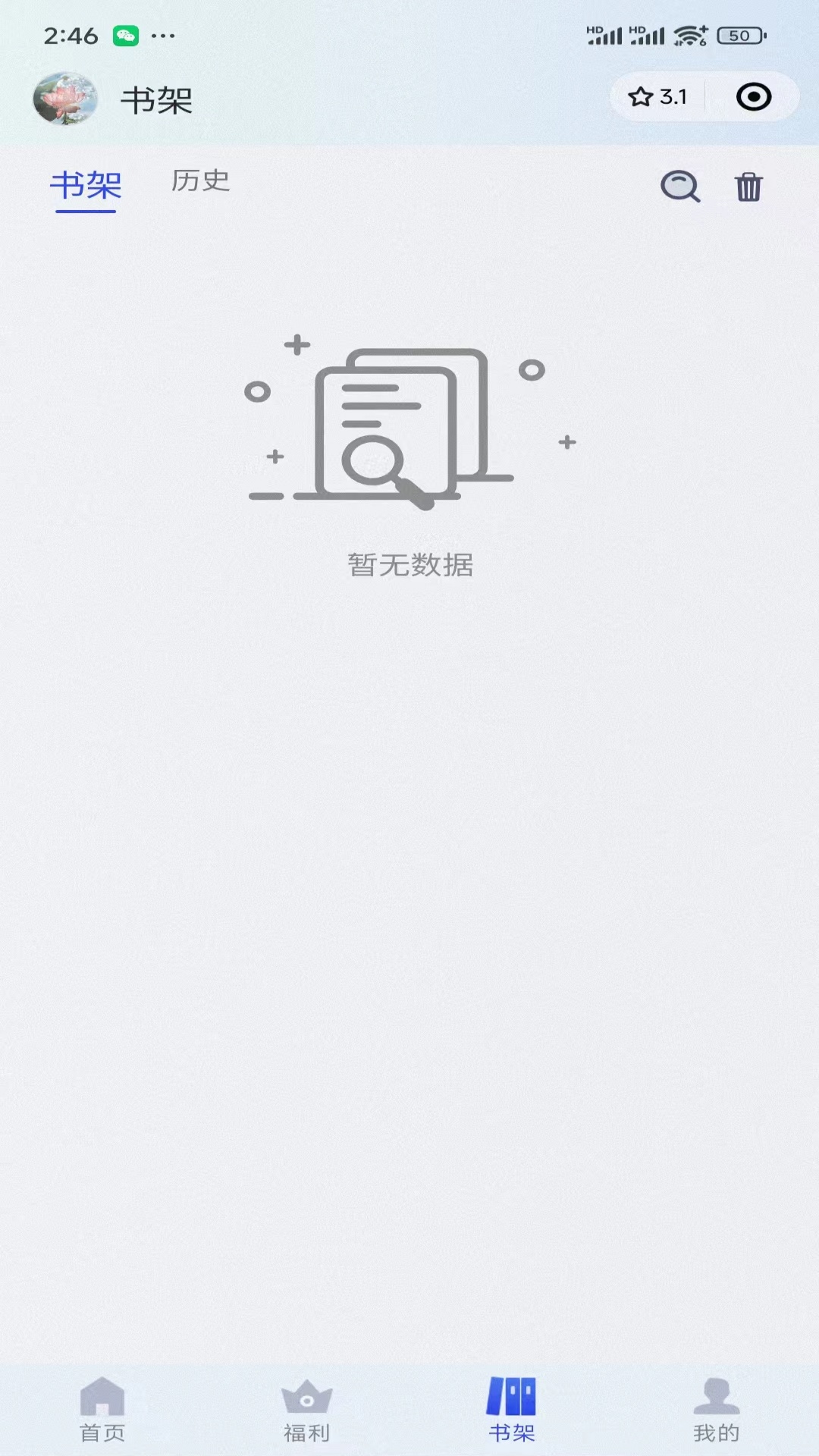Switch to the 我的 tab

[716, 1410]
